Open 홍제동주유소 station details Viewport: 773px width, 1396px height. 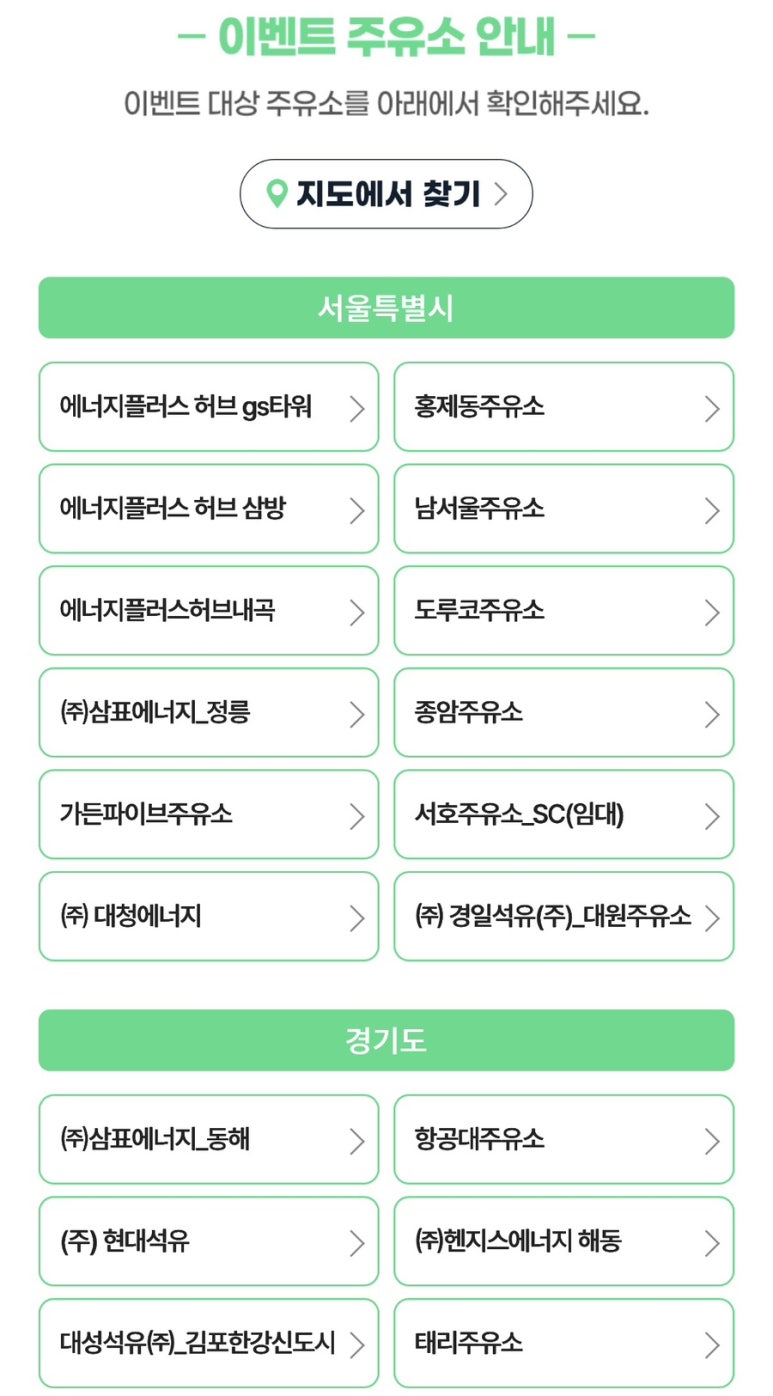[563, 408]
